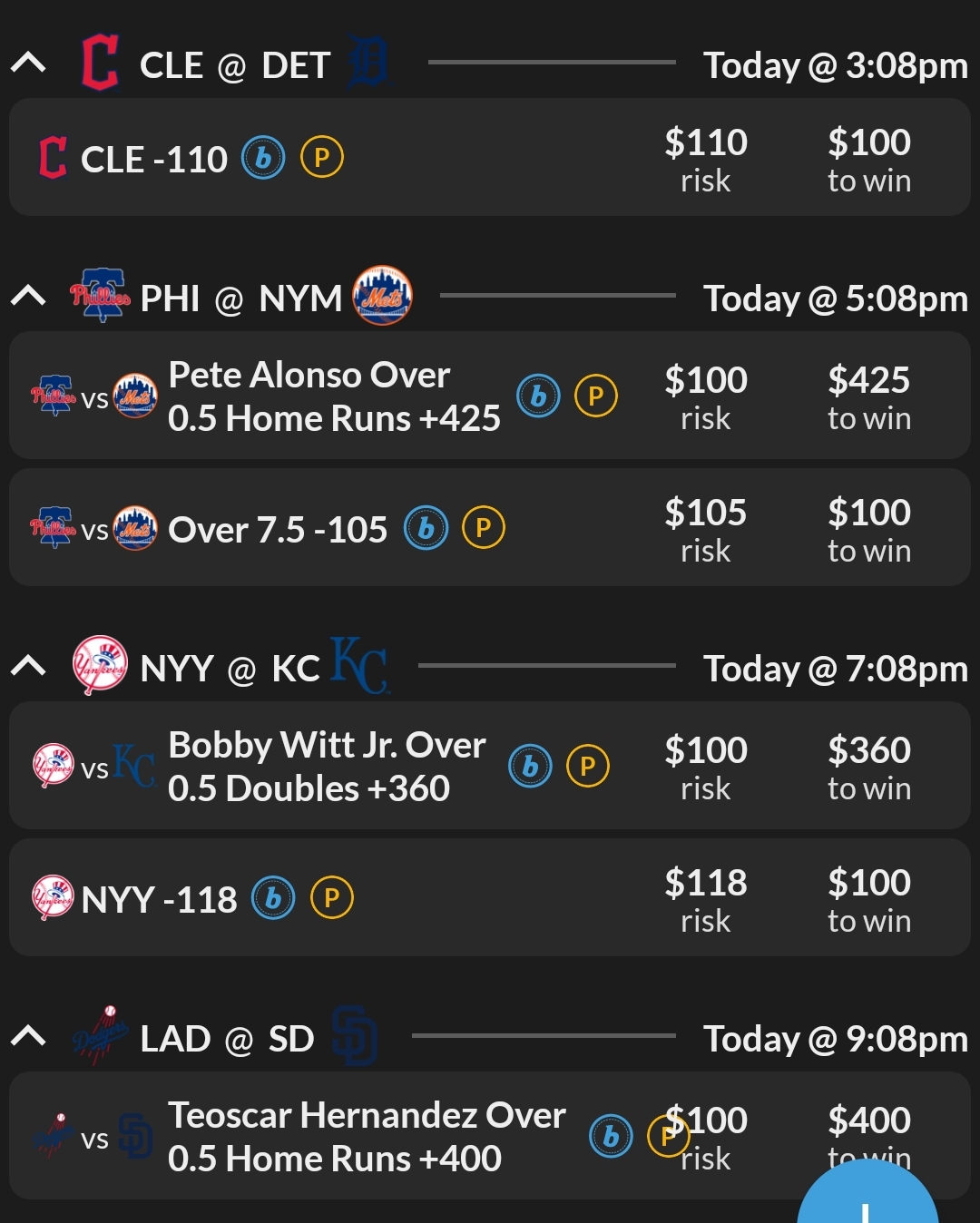Open the Bobby Witt Jr. doubles bet
The width and height of the screenshot is (980, 1223).
[x=327, y=767]
